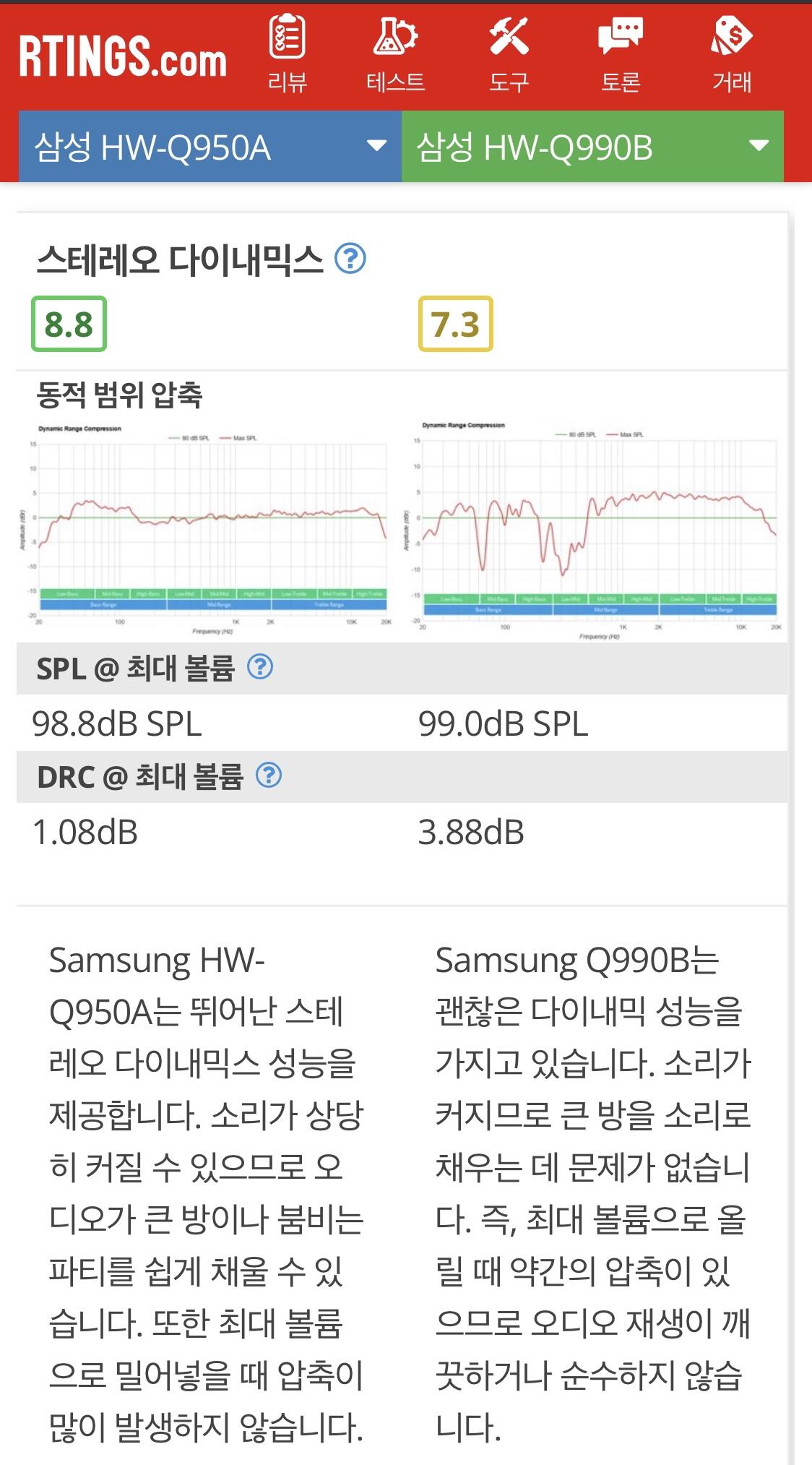Open the 도구 tools menu
Screen dimensions: 812x1465
(509, 54)
